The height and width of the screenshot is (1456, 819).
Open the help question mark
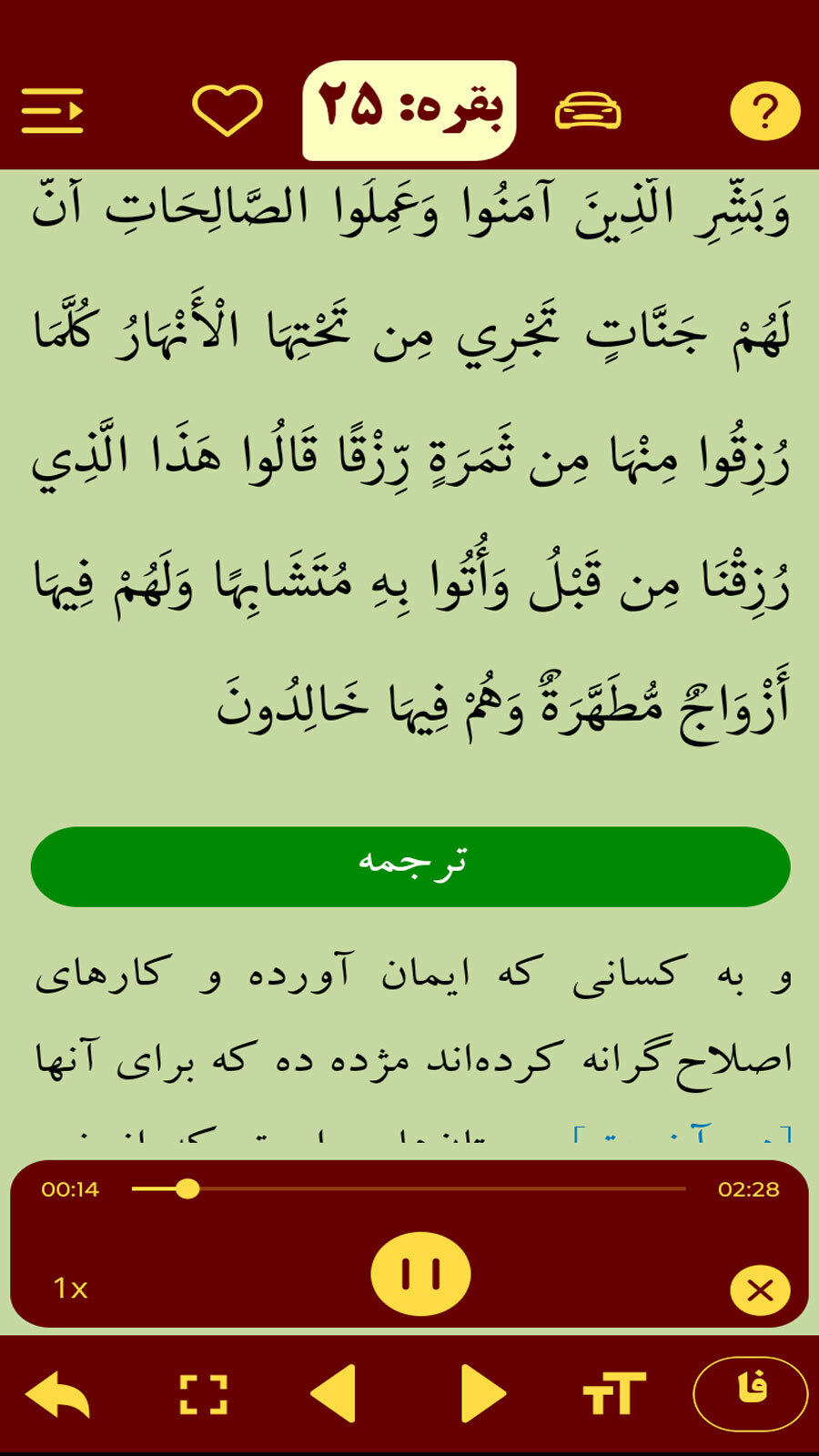[764, 111]
